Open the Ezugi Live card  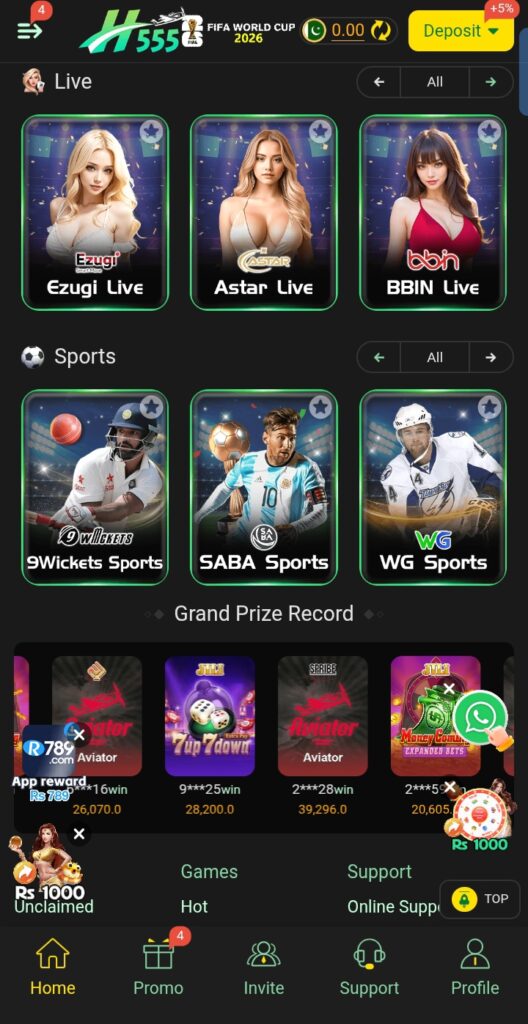pyautogui.click(x=95, y=212)
